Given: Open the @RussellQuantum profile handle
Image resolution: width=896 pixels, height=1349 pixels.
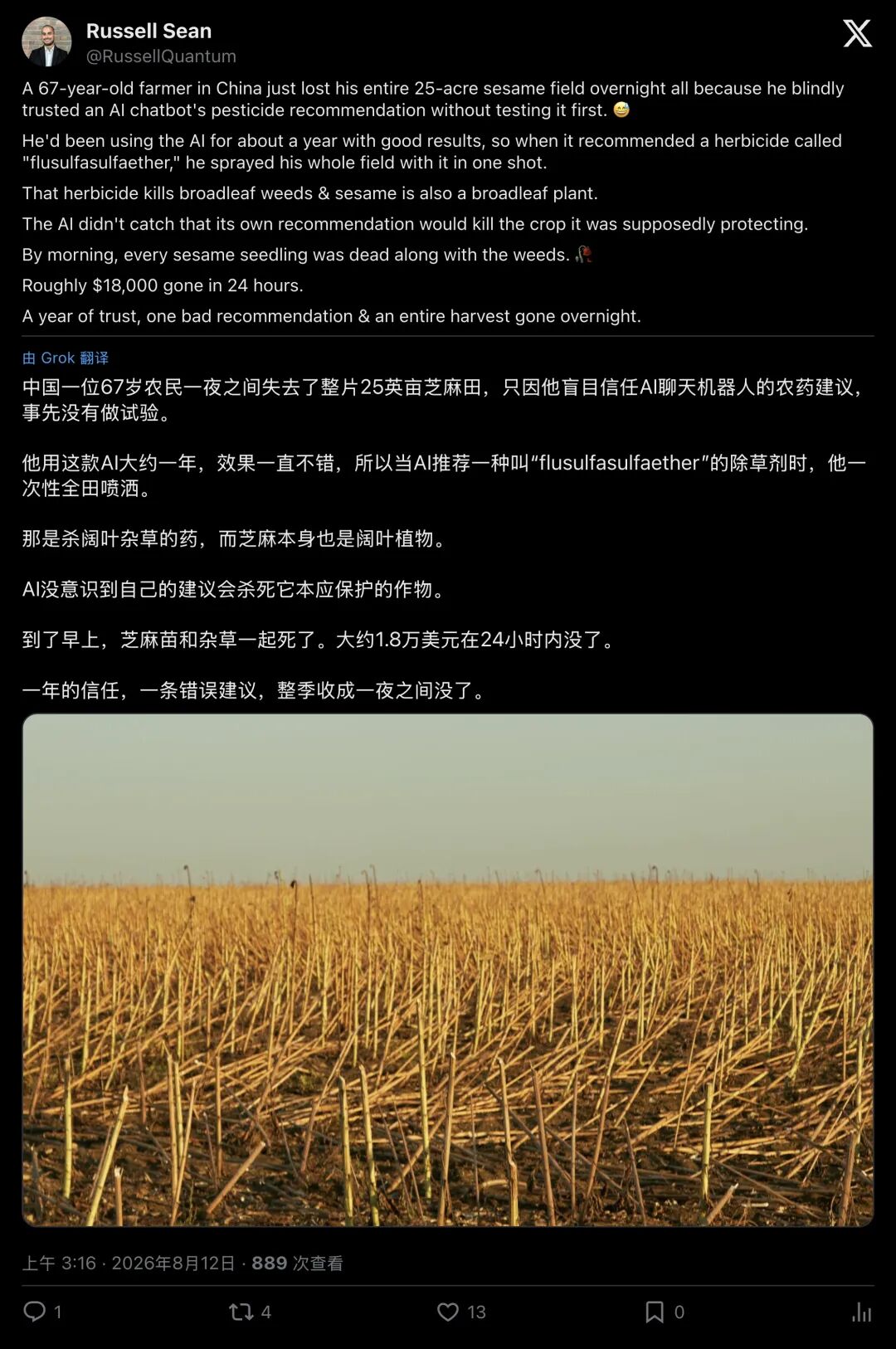Looking at the screenshot, I should point(161,56).
